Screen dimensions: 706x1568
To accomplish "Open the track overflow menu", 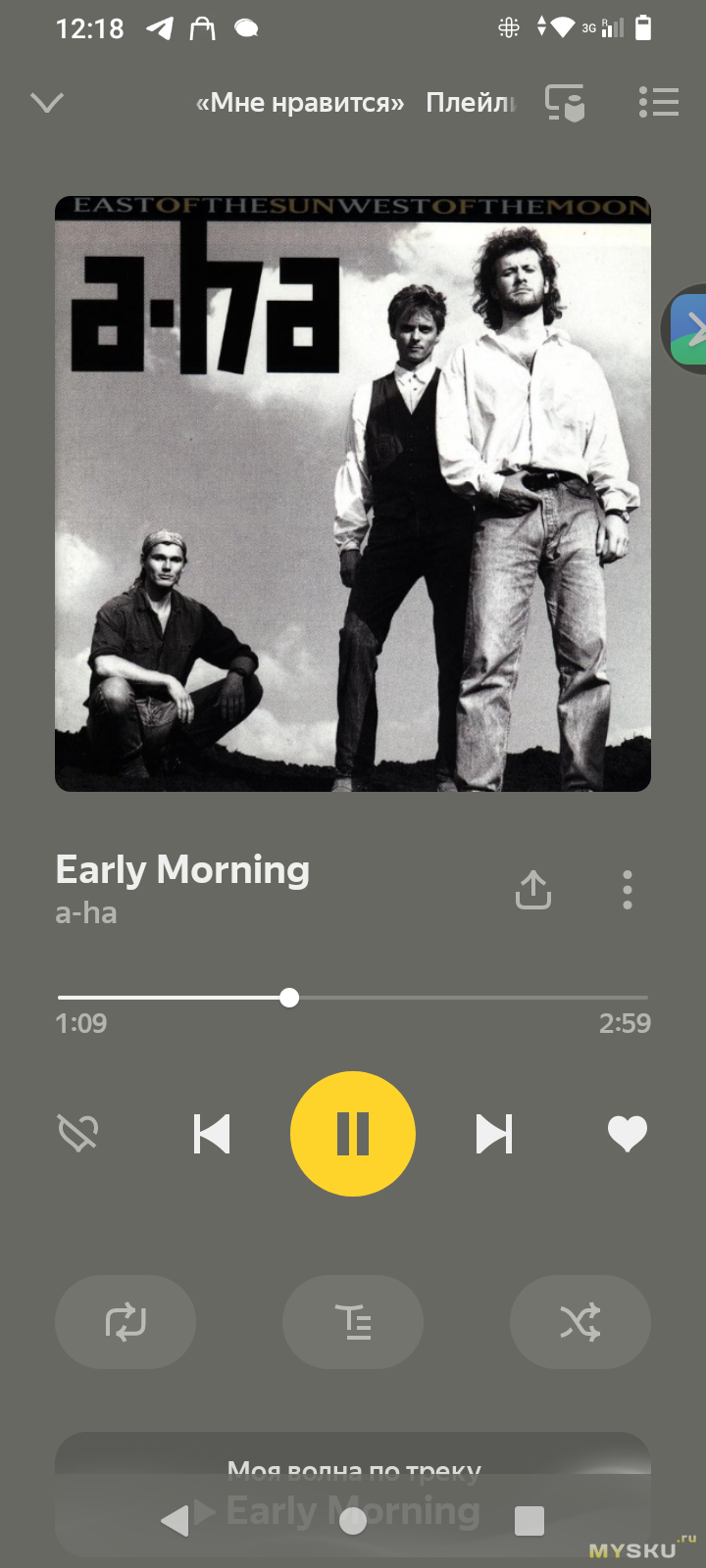I will click(628, 890).
